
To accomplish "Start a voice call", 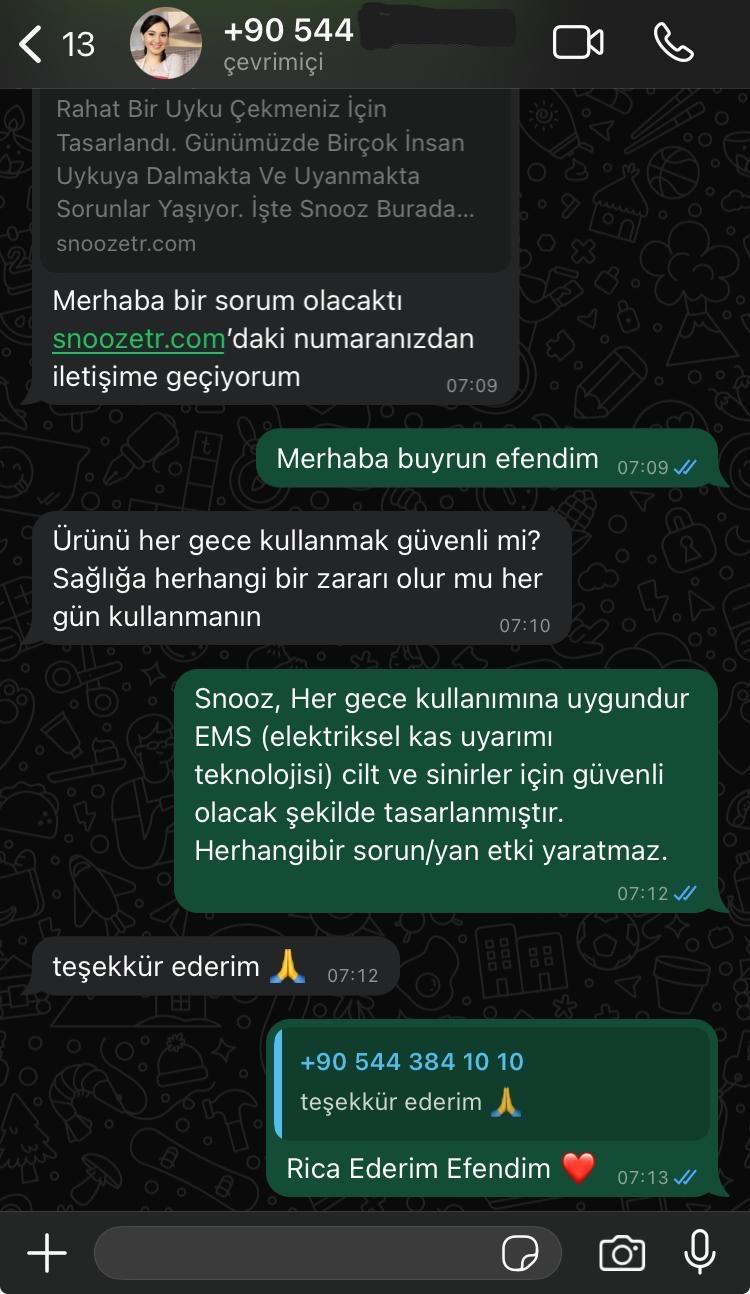I will pos(673,43).
